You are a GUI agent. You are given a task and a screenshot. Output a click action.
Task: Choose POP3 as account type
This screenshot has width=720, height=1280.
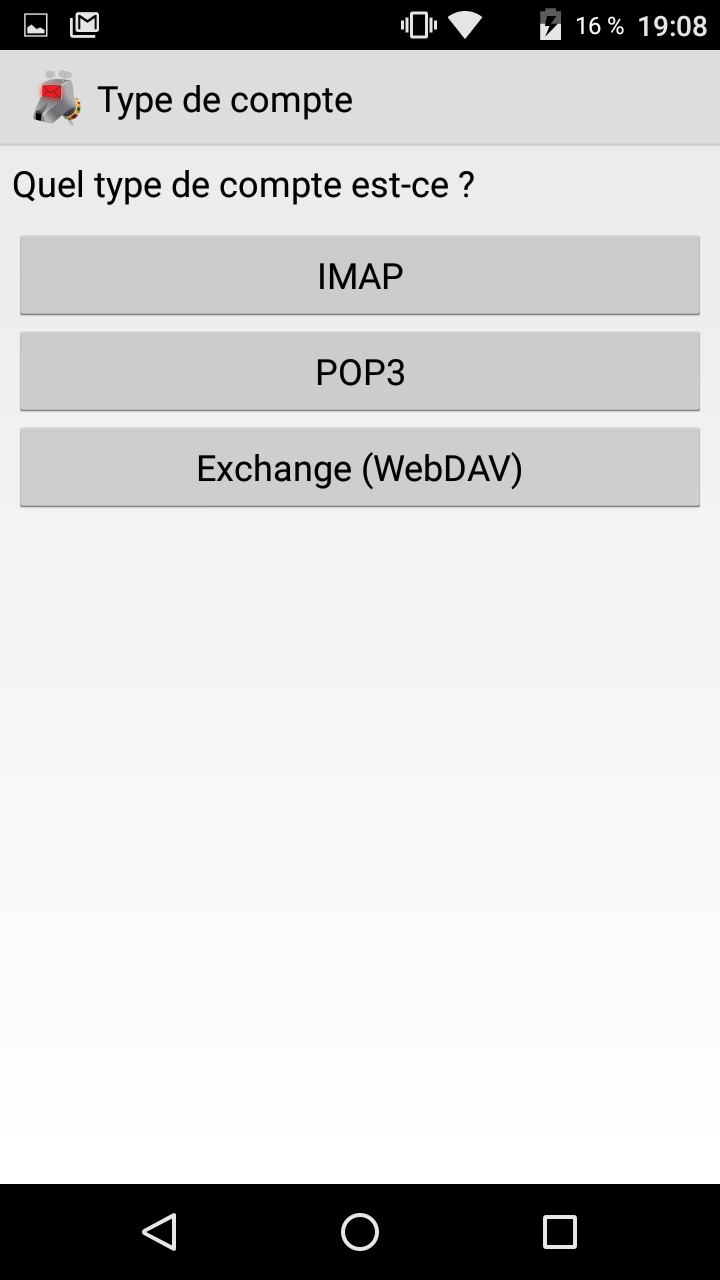pyautogui.click(x=360, y=371)
